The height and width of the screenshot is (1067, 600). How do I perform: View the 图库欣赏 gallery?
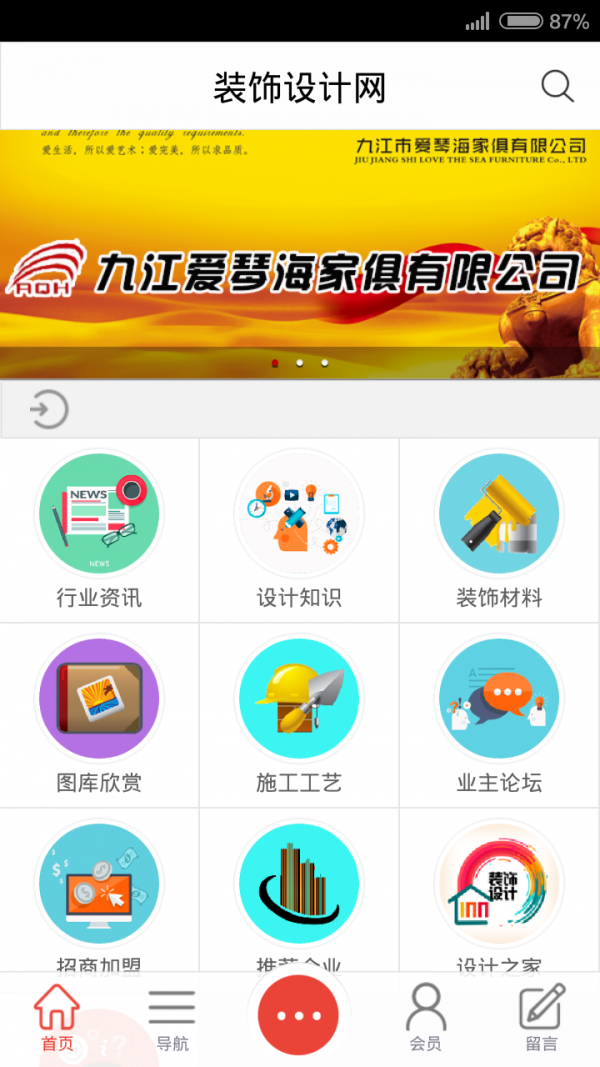(x=99, y=715)
